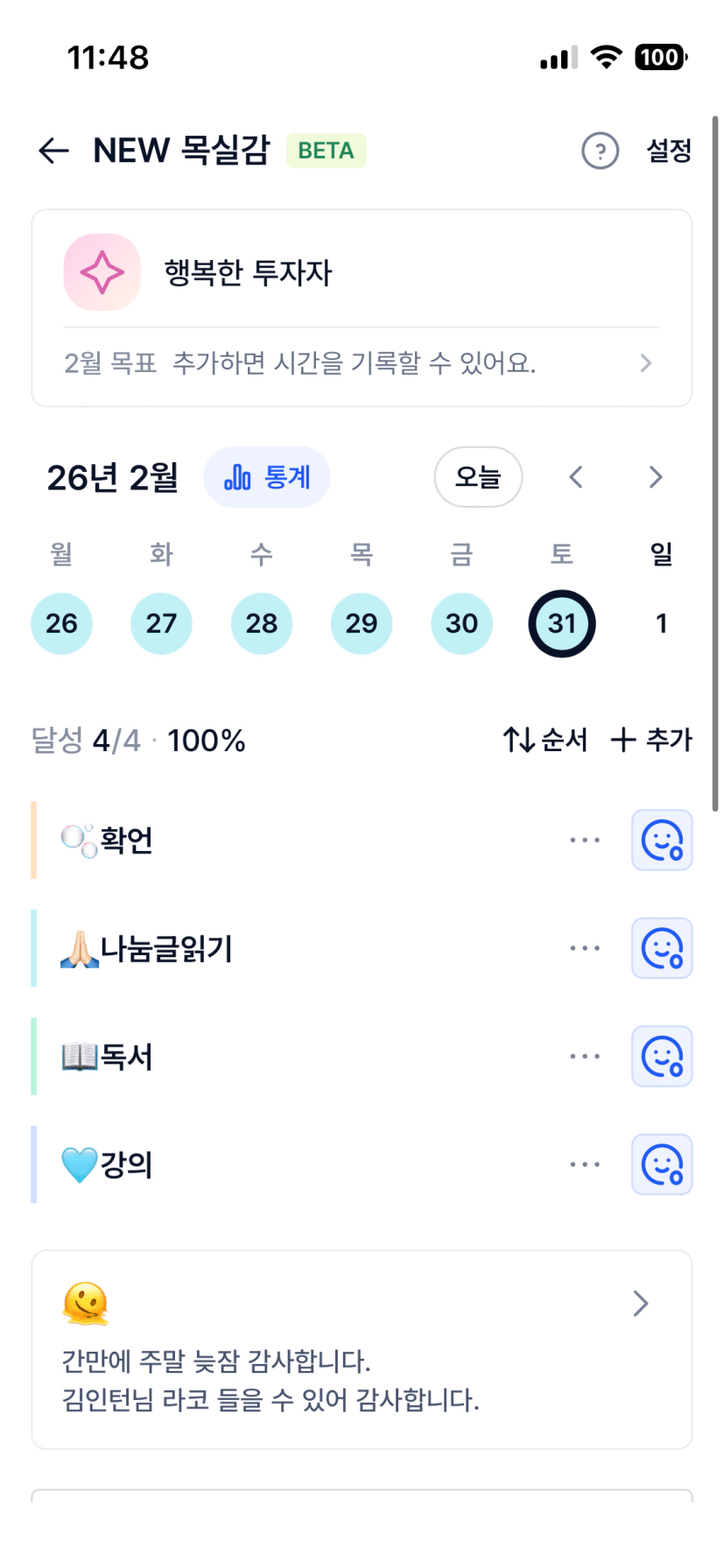Open 통계 statistics
This screenshot has height=1568, width=724.
[267, 477]
